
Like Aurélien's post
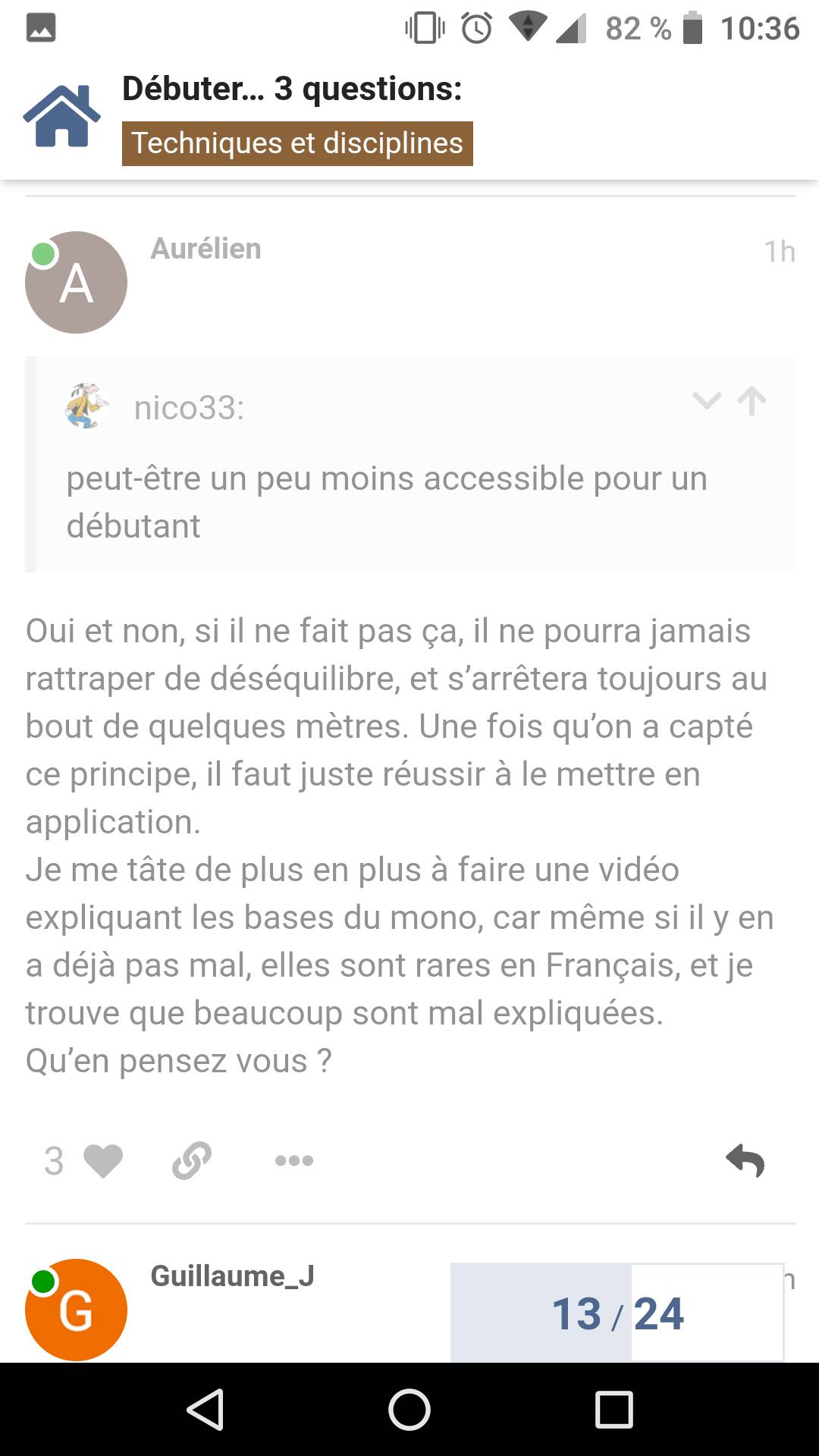coord(102,1161)
